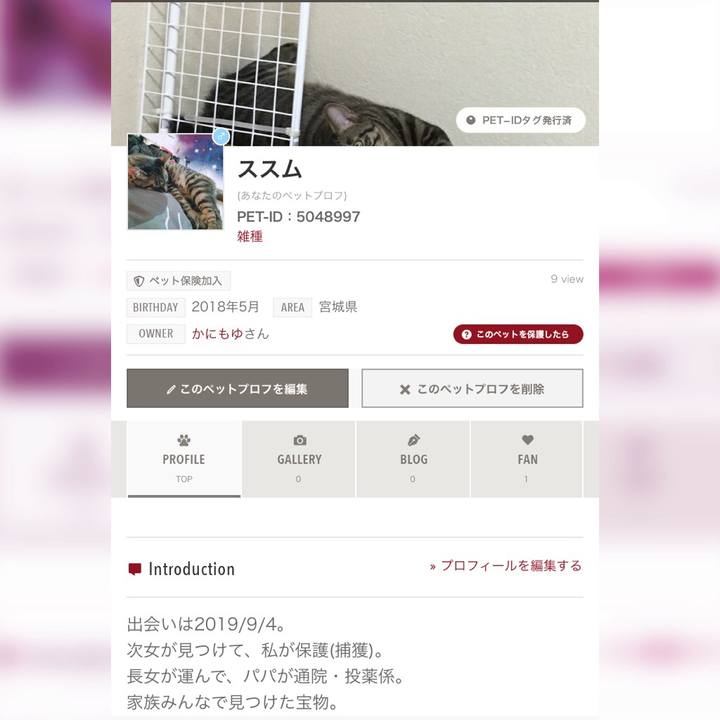Switch to the FAN tab
This screenshot has width=720, height=720.
coord(527,459)
